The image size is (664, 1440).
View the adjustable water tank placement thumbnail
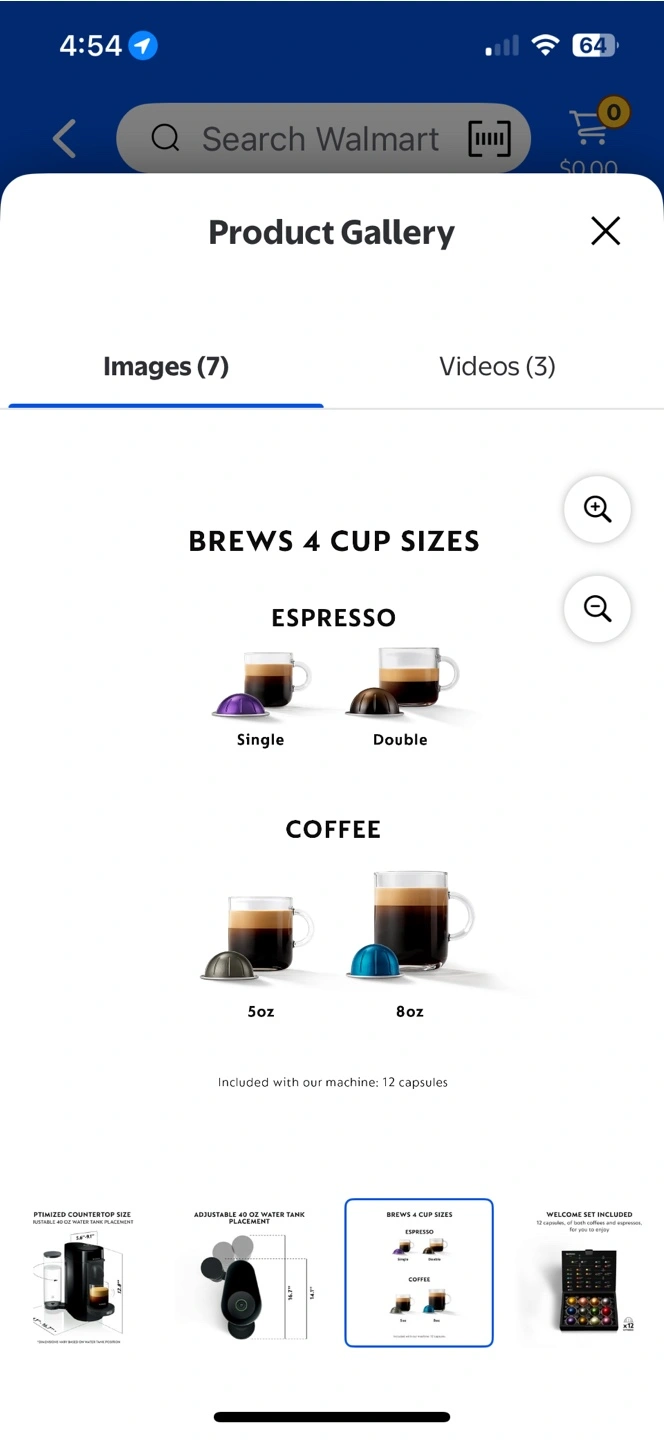tap(250, 1274)
